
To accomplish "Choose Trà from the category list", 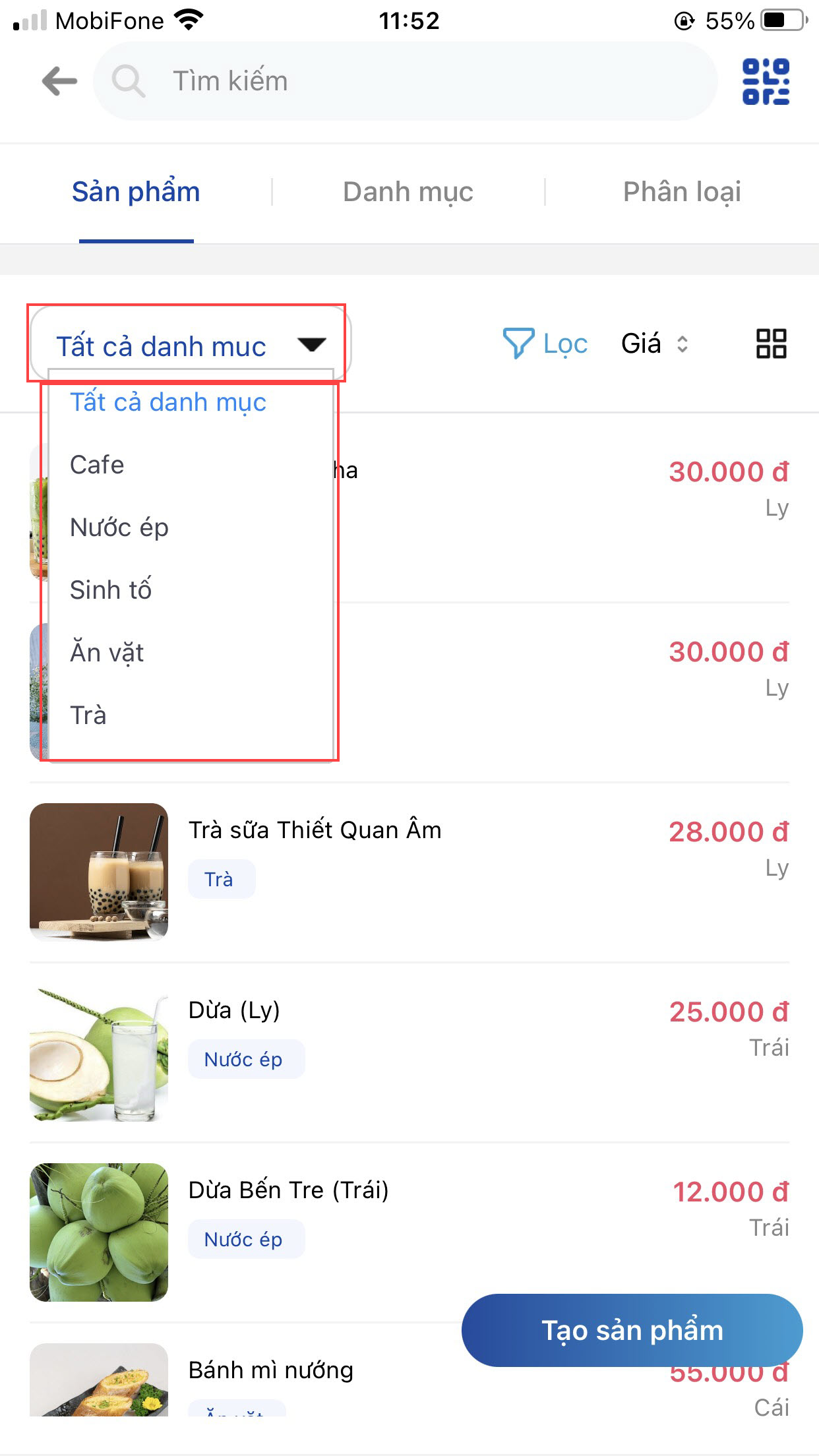I will [x=88, y=715].
